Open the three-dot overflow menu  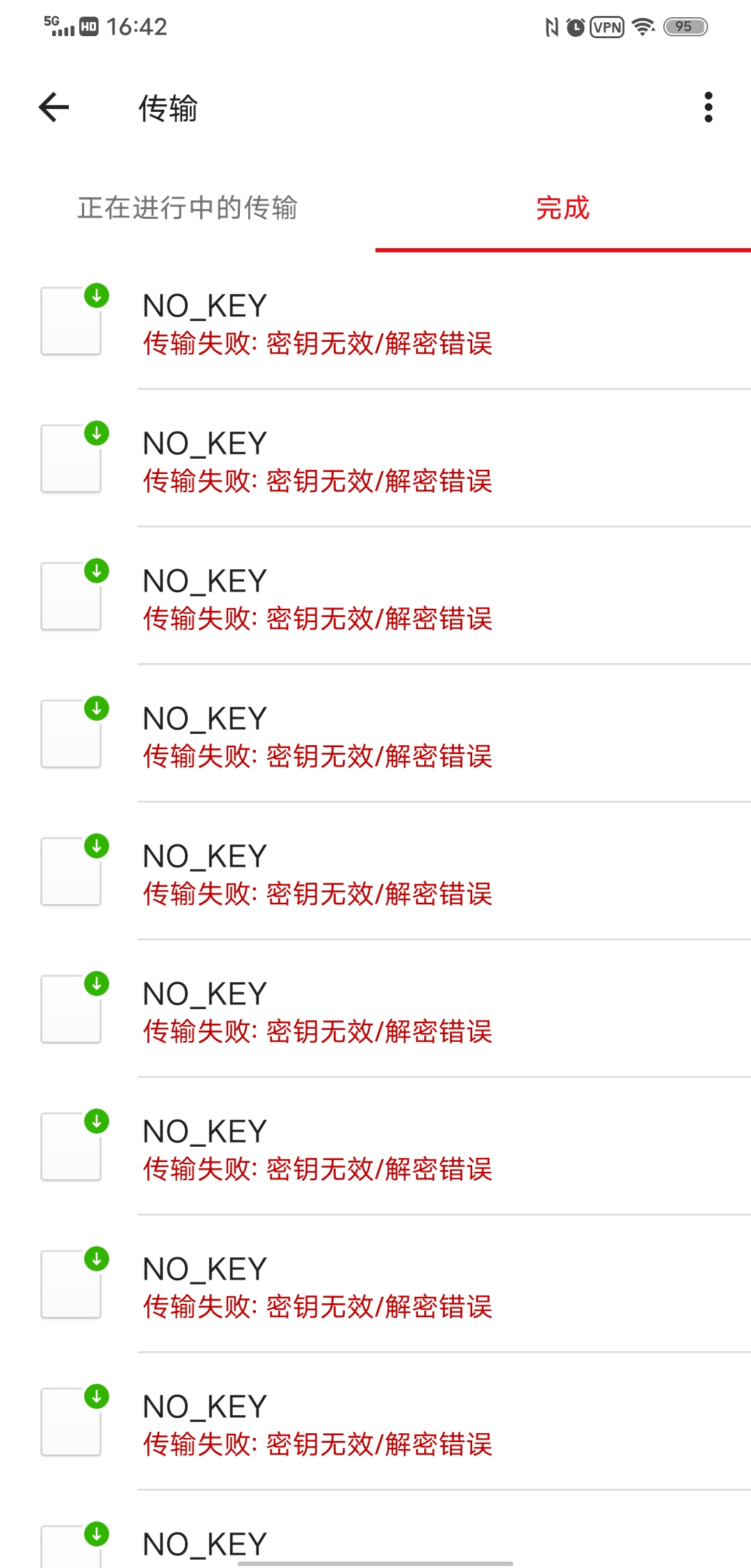click(708, 107)
